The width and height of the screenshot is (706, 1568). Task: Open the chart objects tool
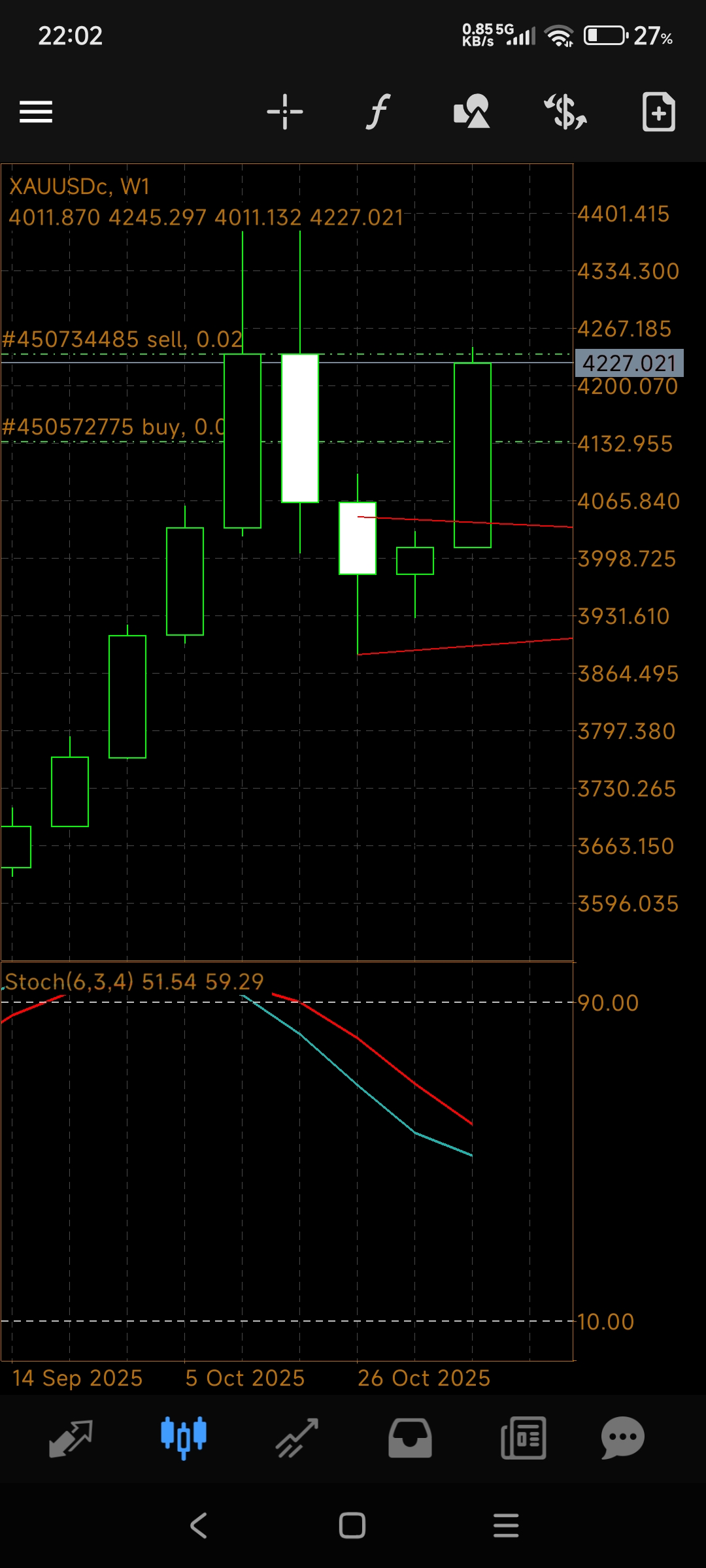(471, 112)
